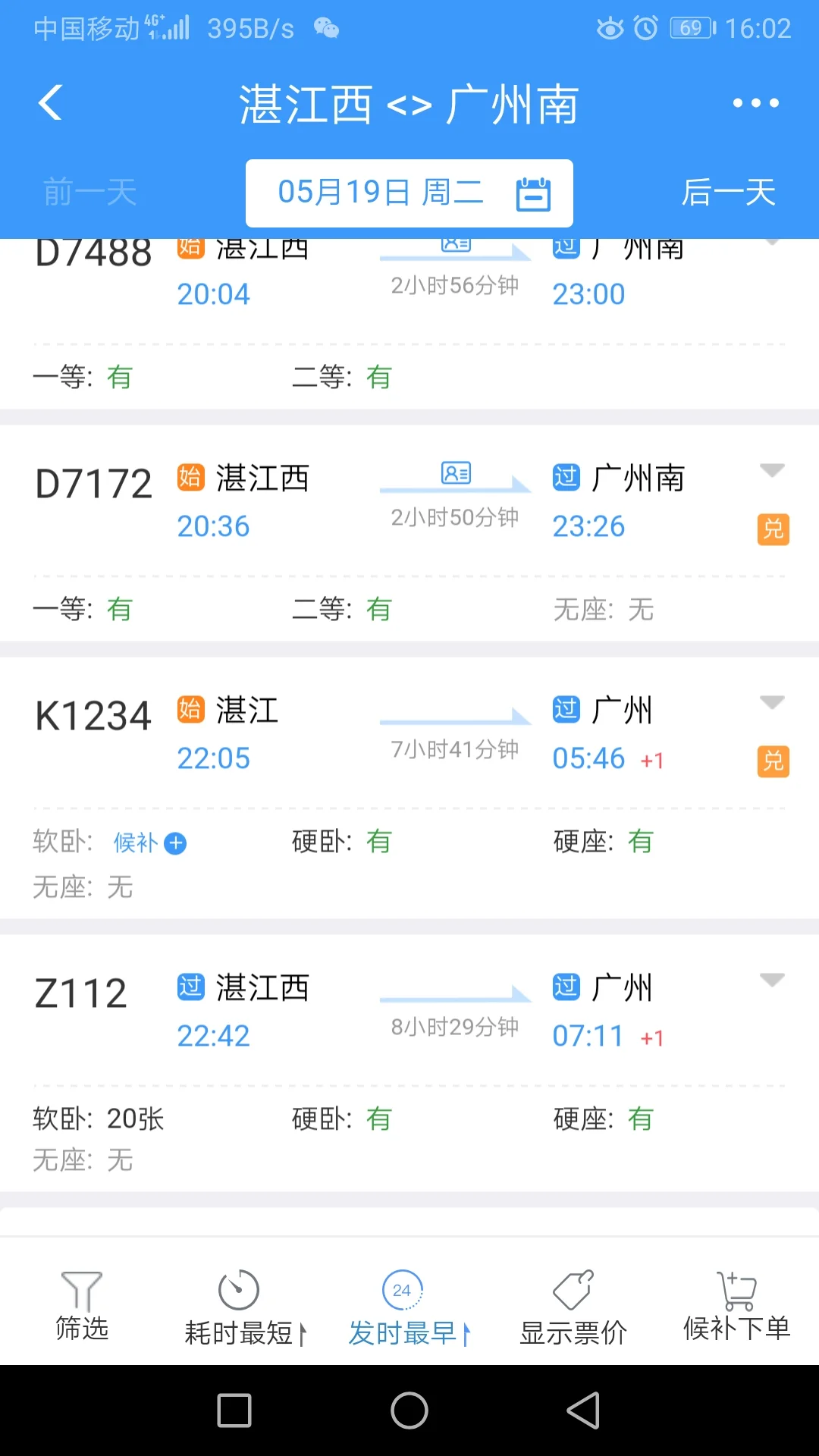Expand details for train K1234
Image resolution: width=819 pixels, height=1456 pixels.
(x=772, y=702)
